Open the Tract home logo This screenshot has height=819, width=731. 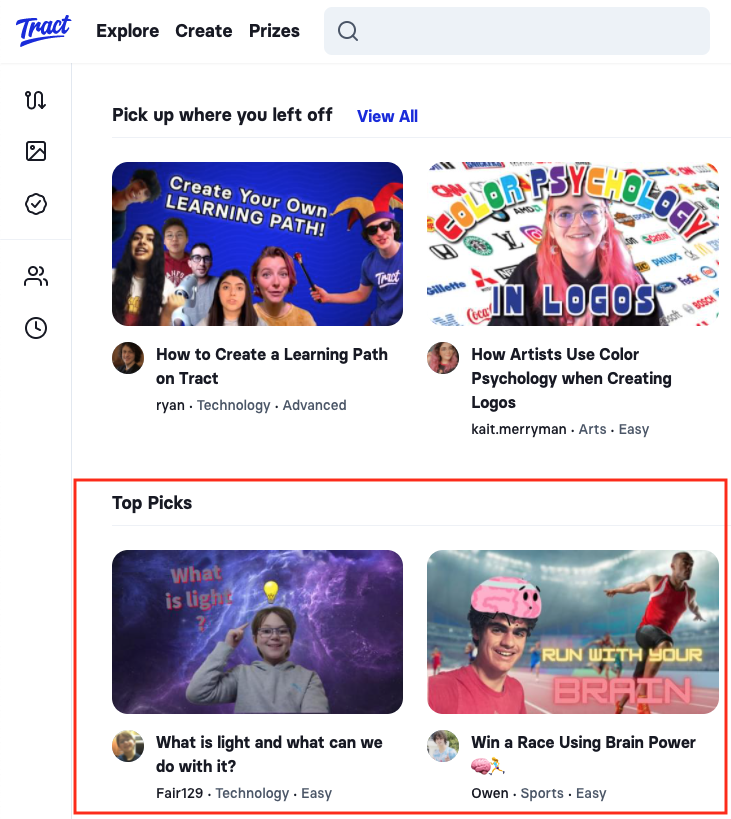point(43,30)
